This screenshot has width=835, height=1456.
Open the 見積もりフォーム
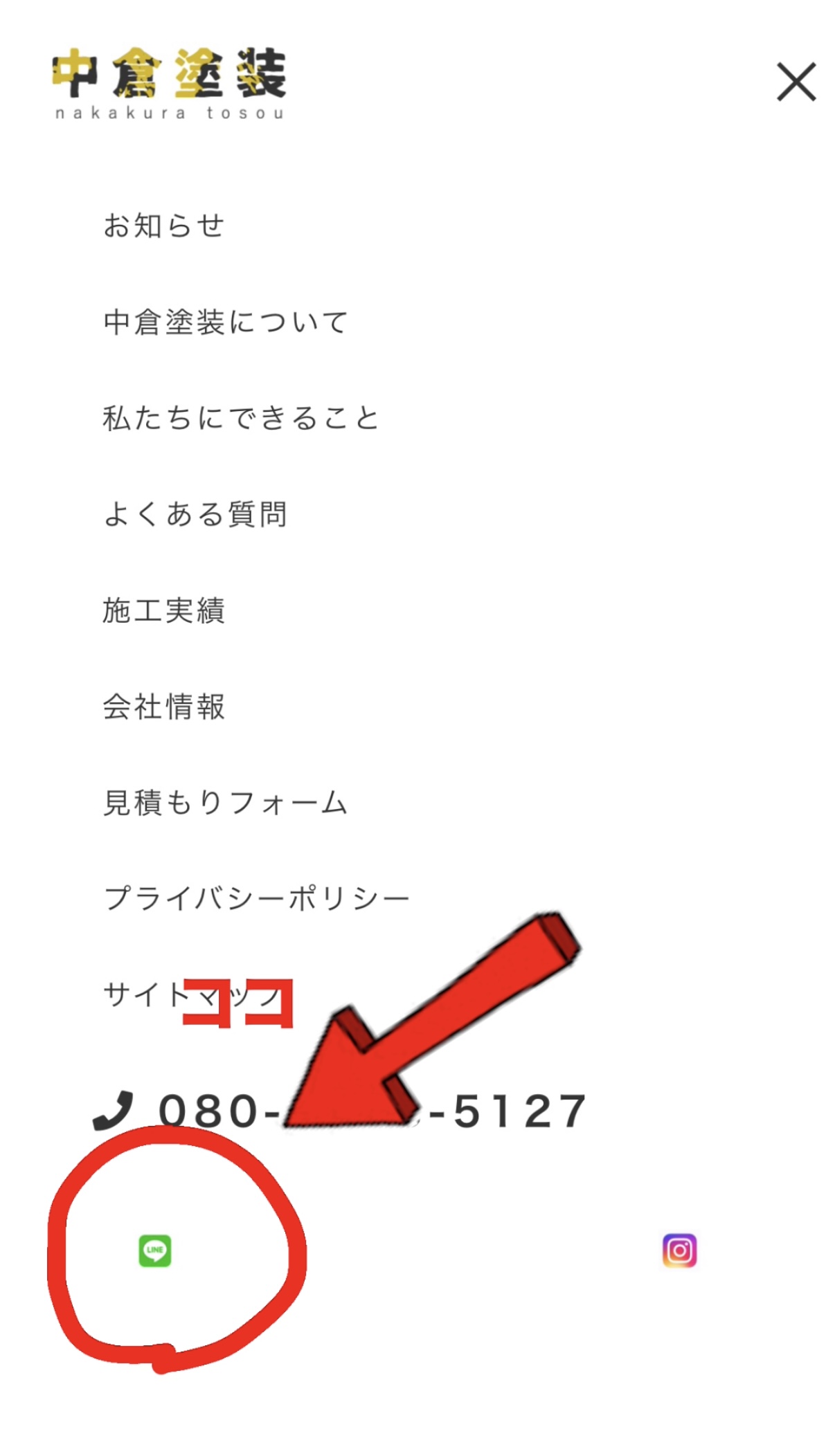pos(226,803)
